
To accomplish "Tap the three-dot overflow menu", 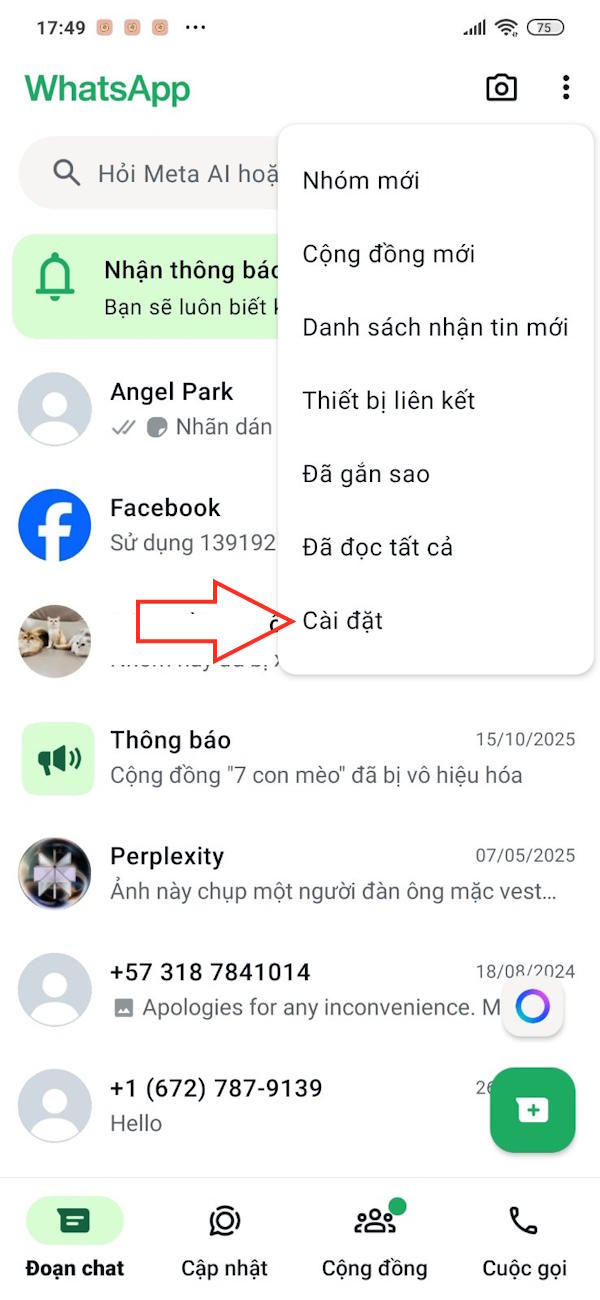I will tap(566, 88).
